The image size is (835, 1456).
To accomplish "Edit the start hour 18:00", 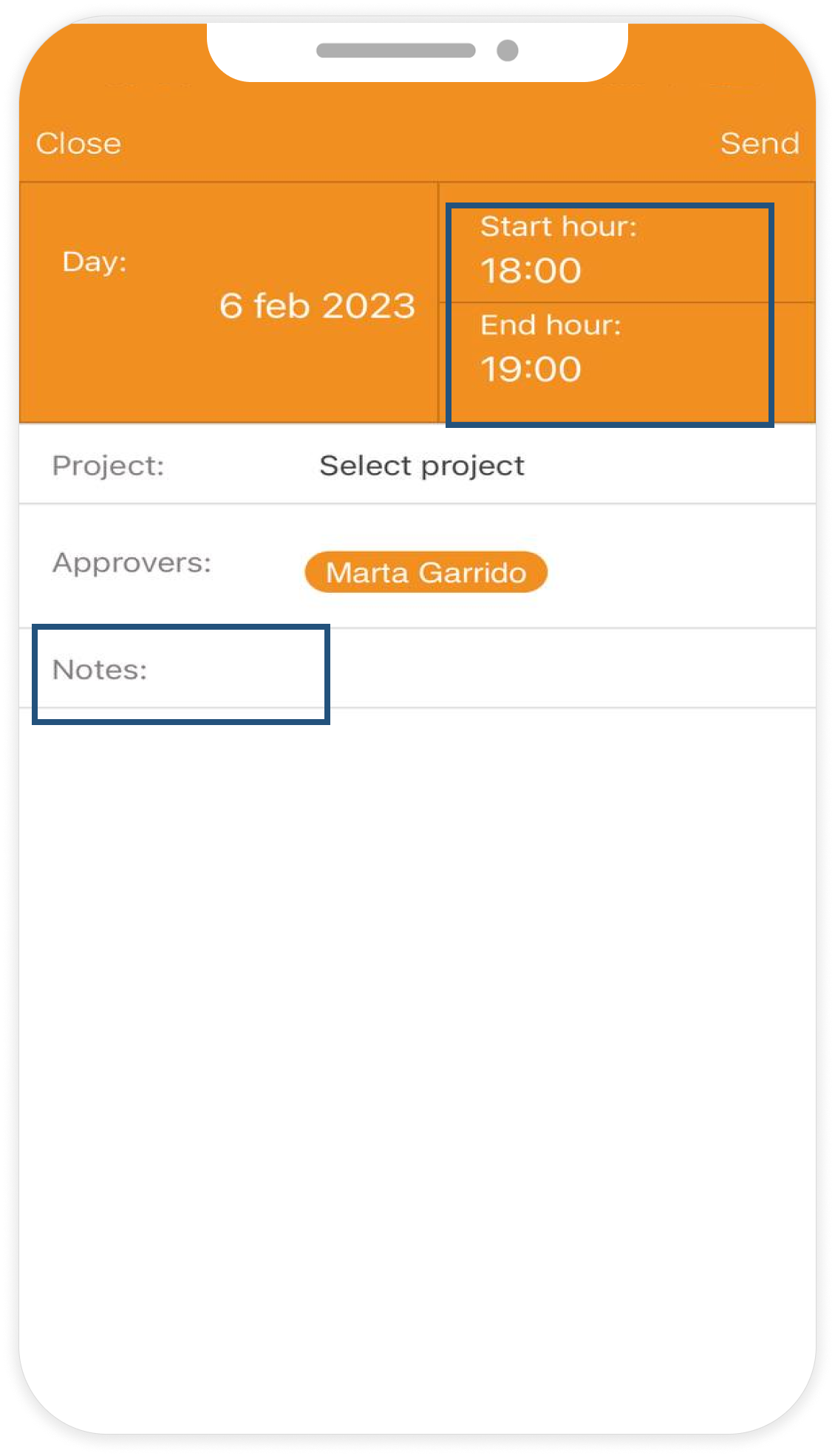I will (531, 271).
